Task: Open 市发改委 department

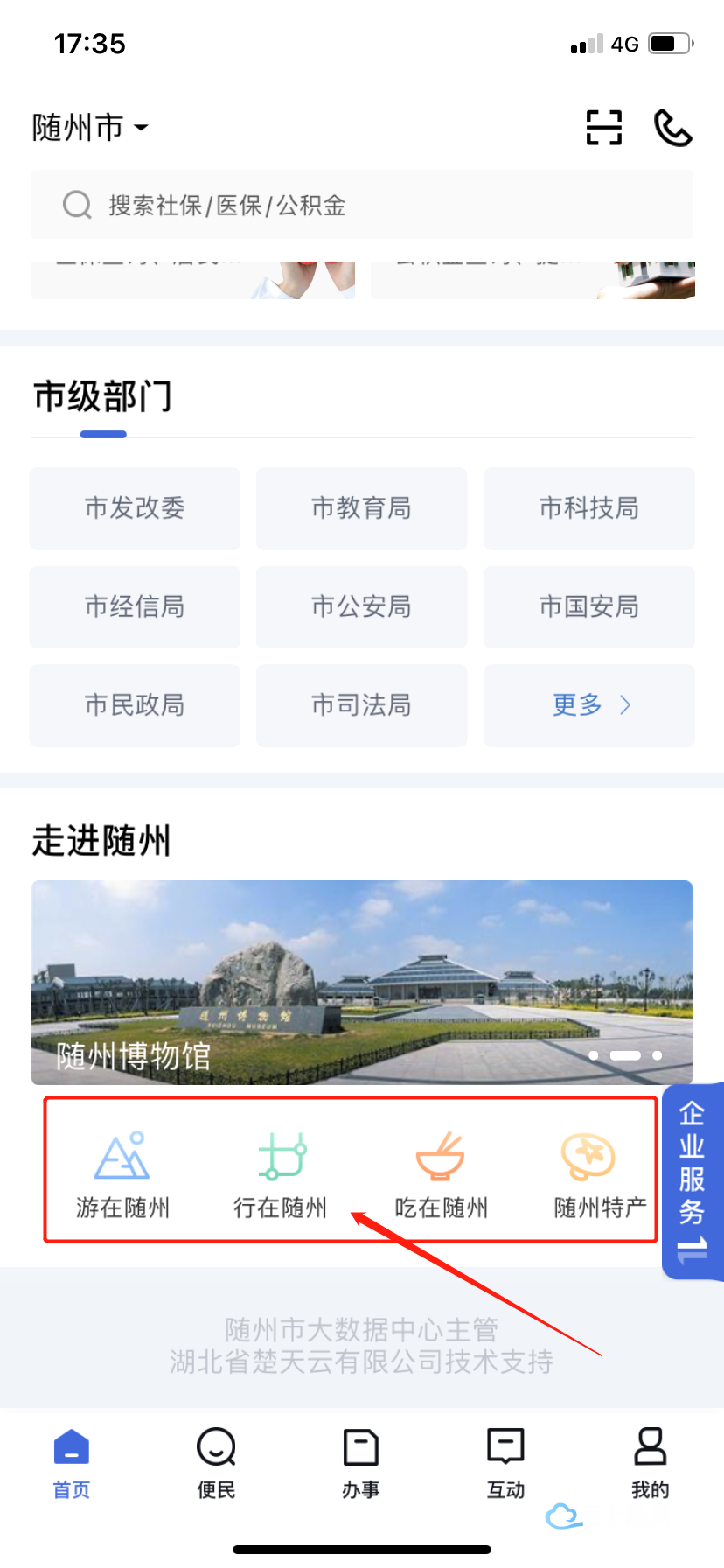Action: 135,508
